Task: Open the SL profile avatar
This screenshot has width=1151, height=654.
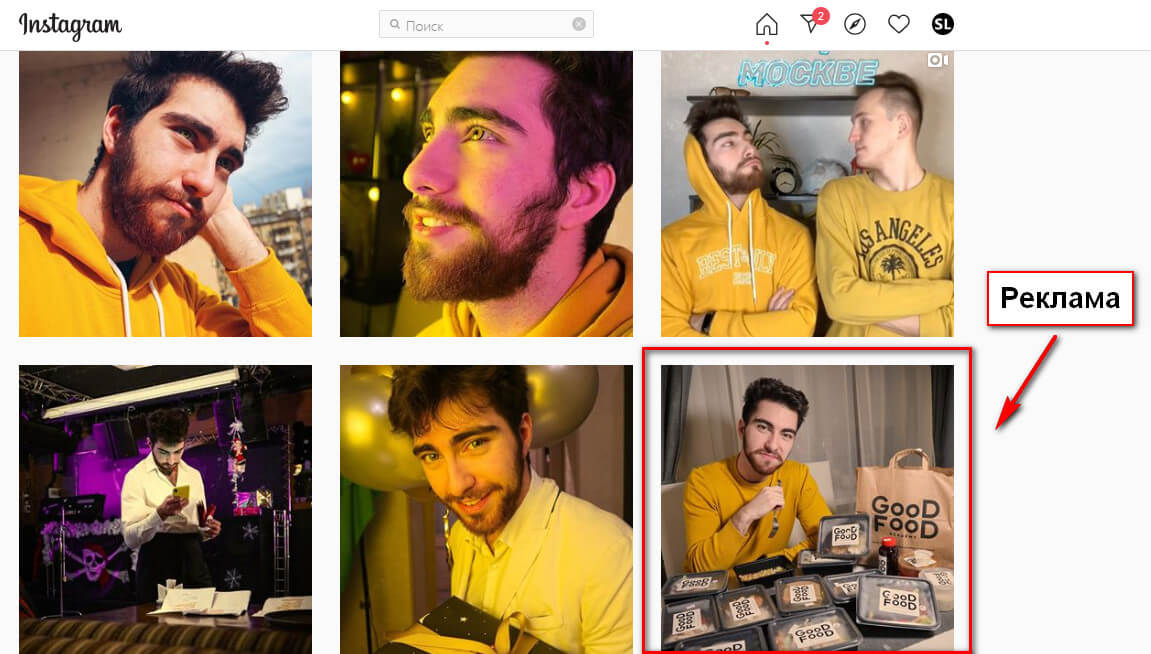Action: 942,24
